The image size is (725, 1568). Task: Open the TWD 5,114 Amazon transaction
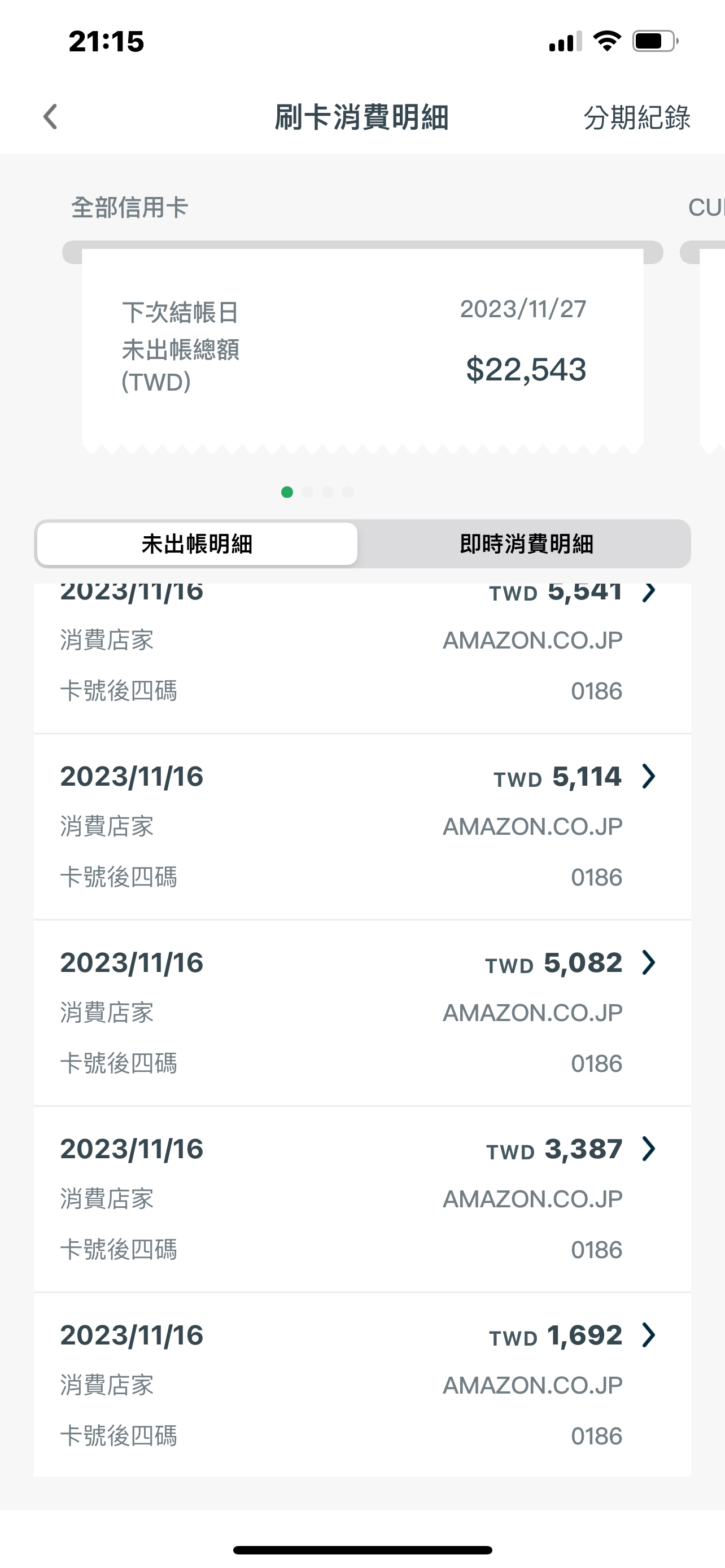(x=362, y=826)
